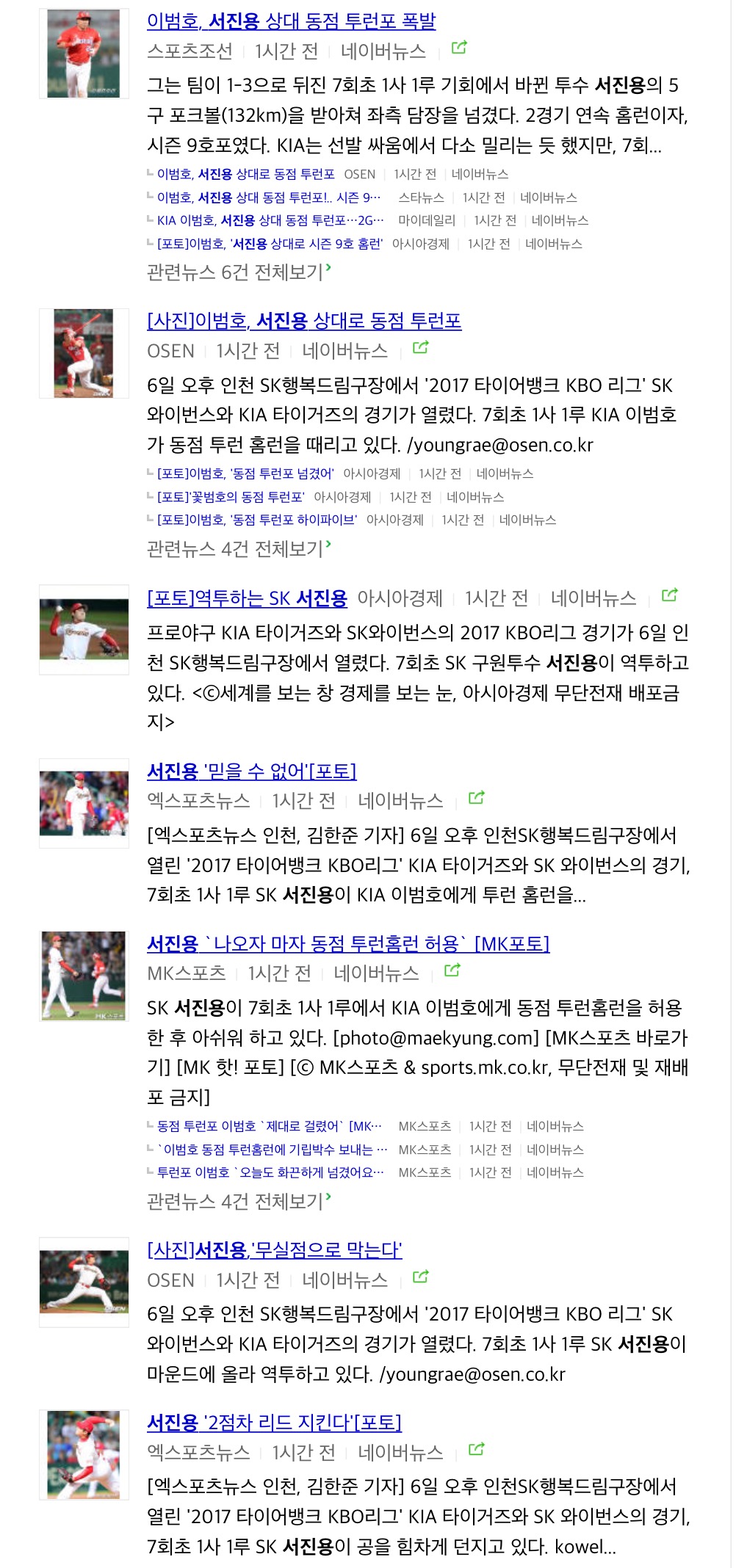
Task: Open 네이버뉴스 link of '서진용 믿을 수 없어' article
Action: (x=400, y=801)
